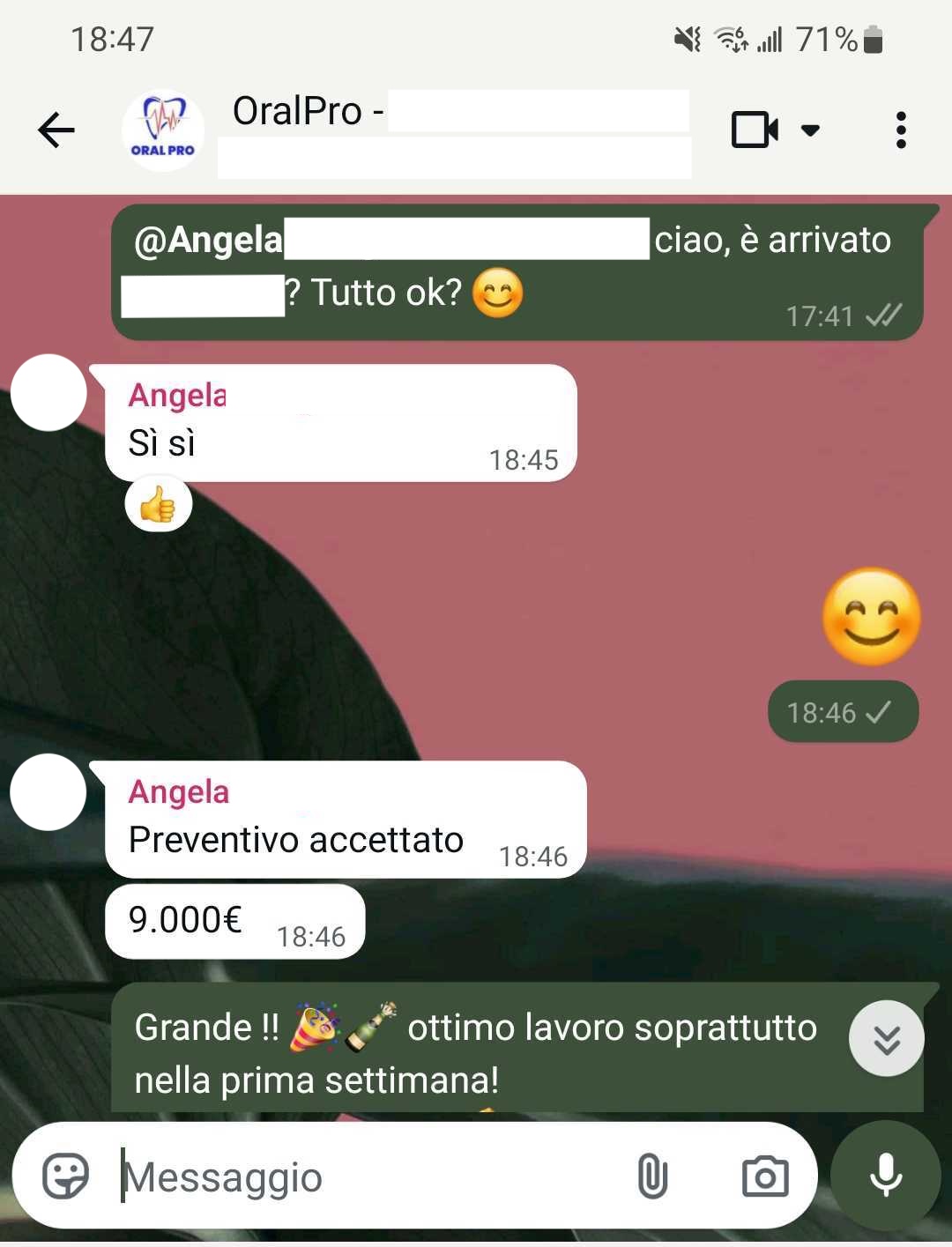This screenshot has height=1247, width=952.
Task: Open the three-dot overflow menu
Action: pos(900,130)
